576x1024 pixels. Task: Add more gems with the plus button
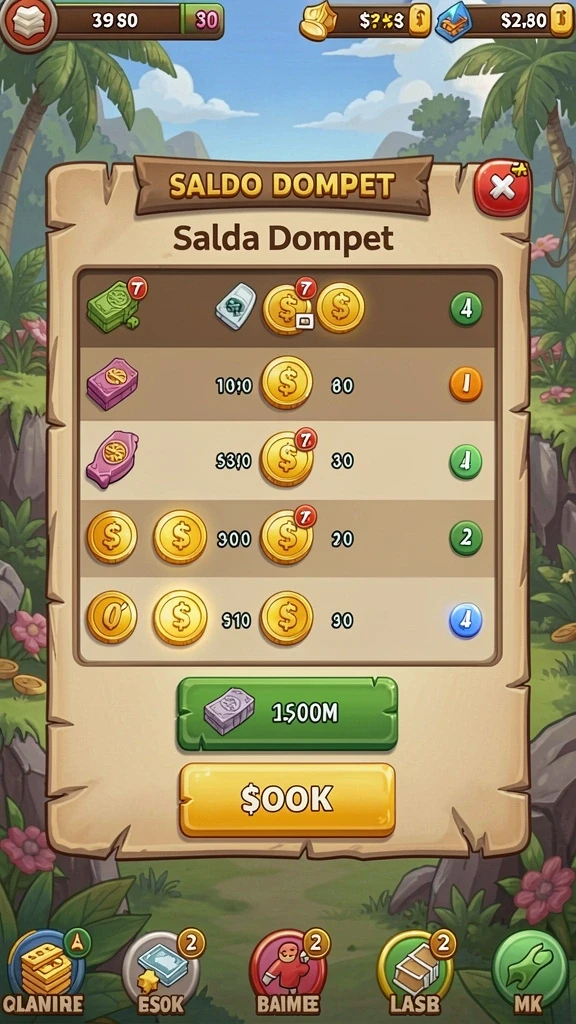(562, 20)
